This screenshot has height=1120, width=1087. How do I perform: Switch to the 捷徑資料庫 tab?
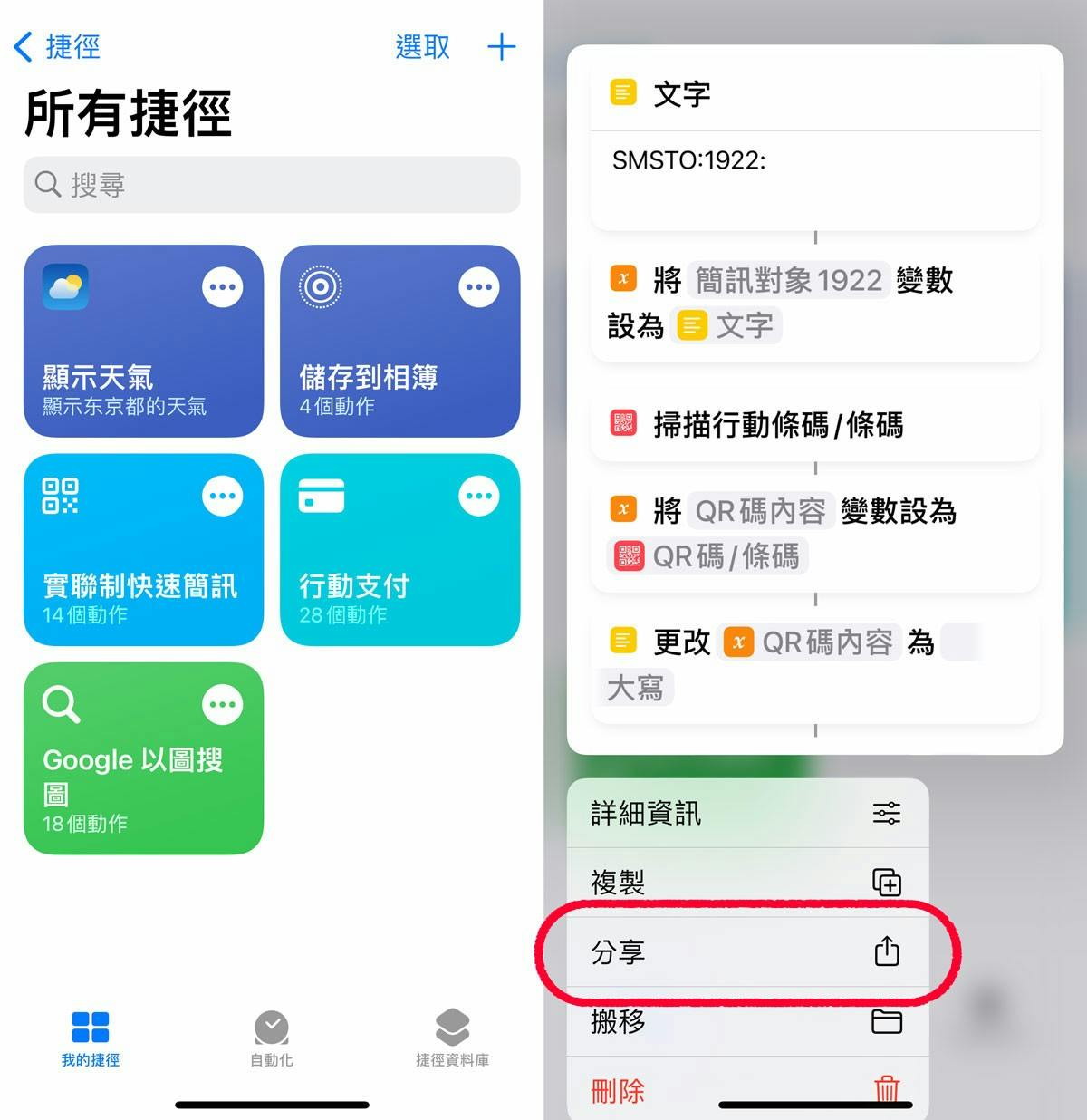(452, 1038)
